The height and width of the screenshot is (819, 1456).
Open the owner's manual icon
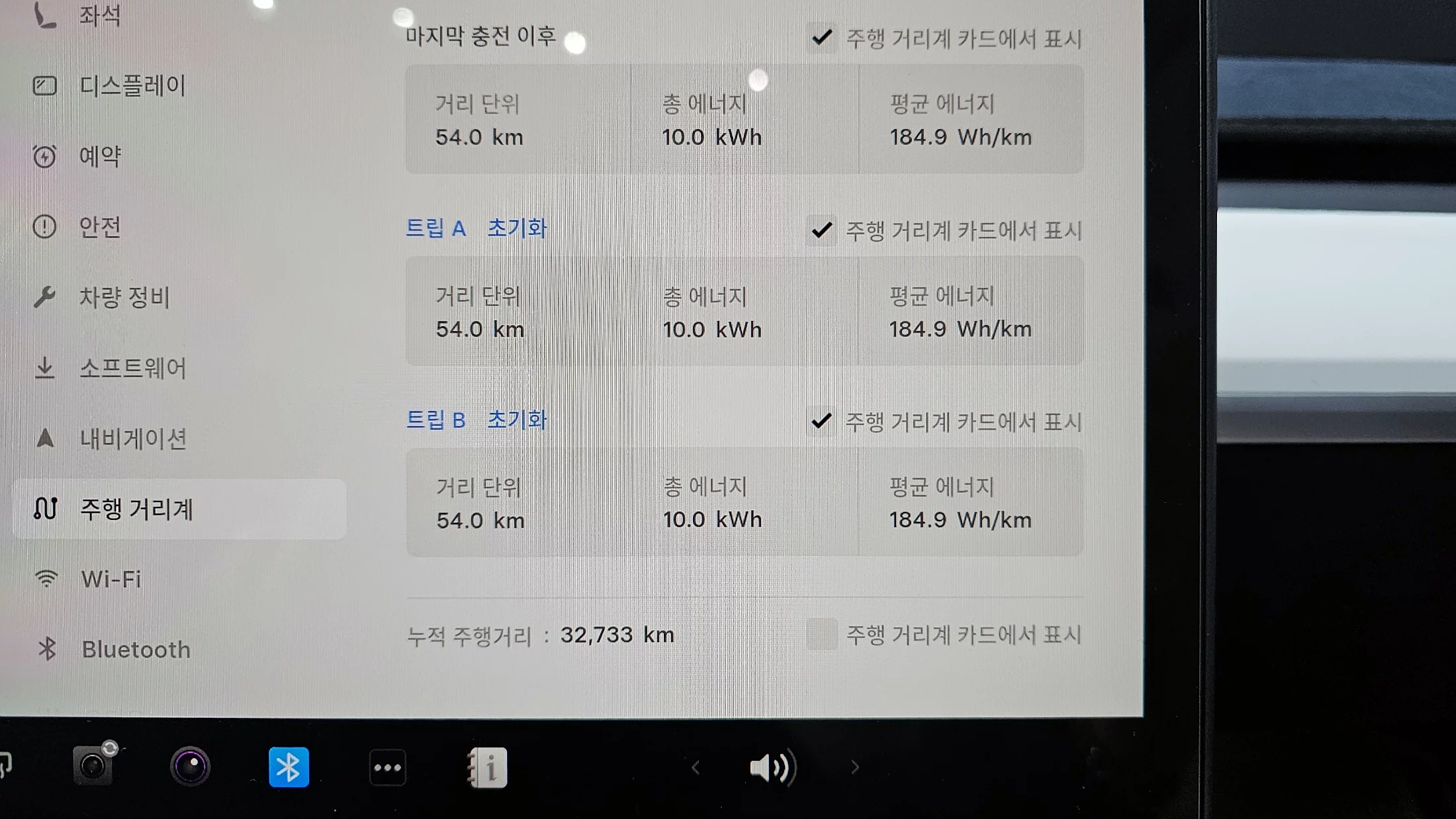[x=488, y=767]
